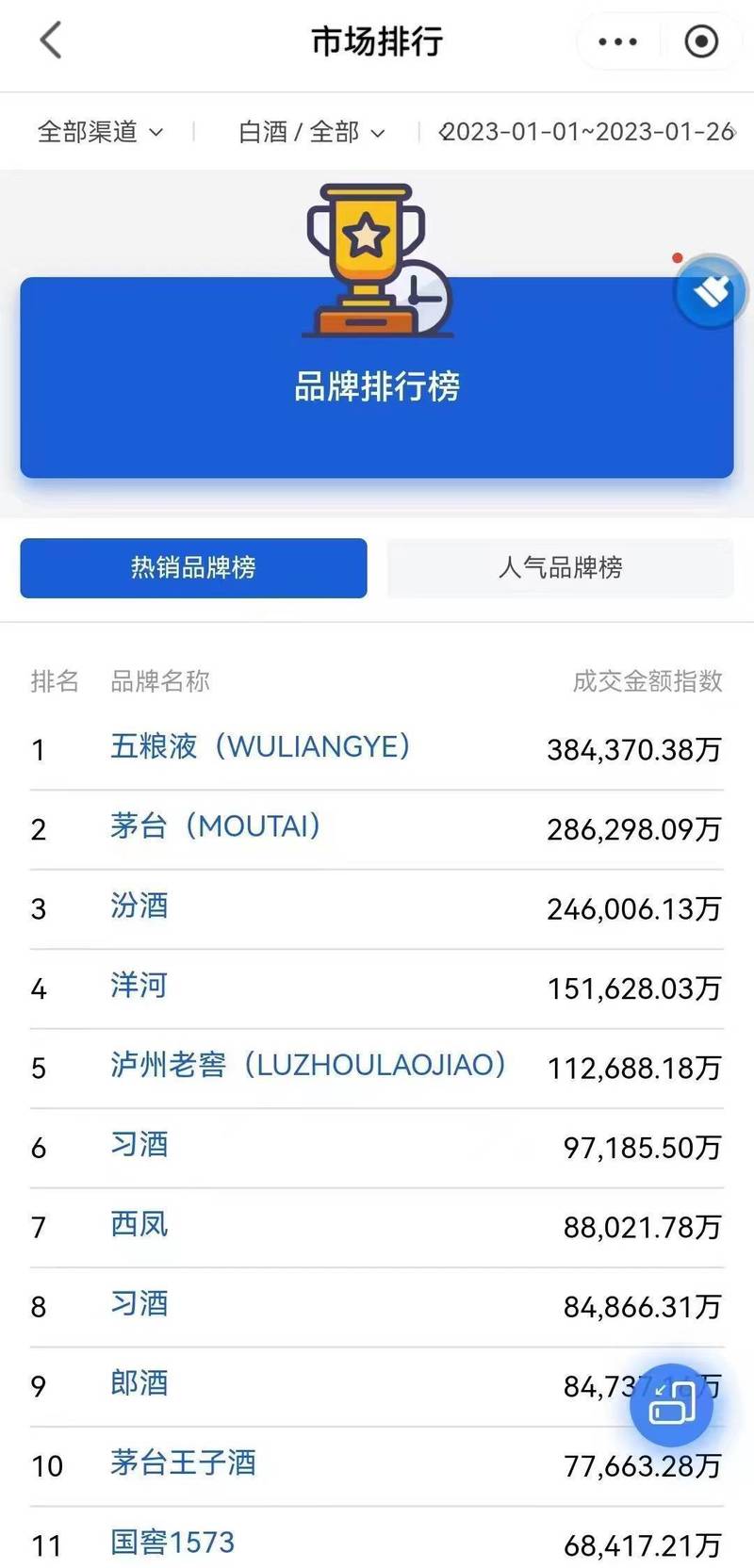Open brand 五粮液（WULIANGYE）
Image resolution: width=754 pixels, height=1568 pixels.
[x=260, y=746]
